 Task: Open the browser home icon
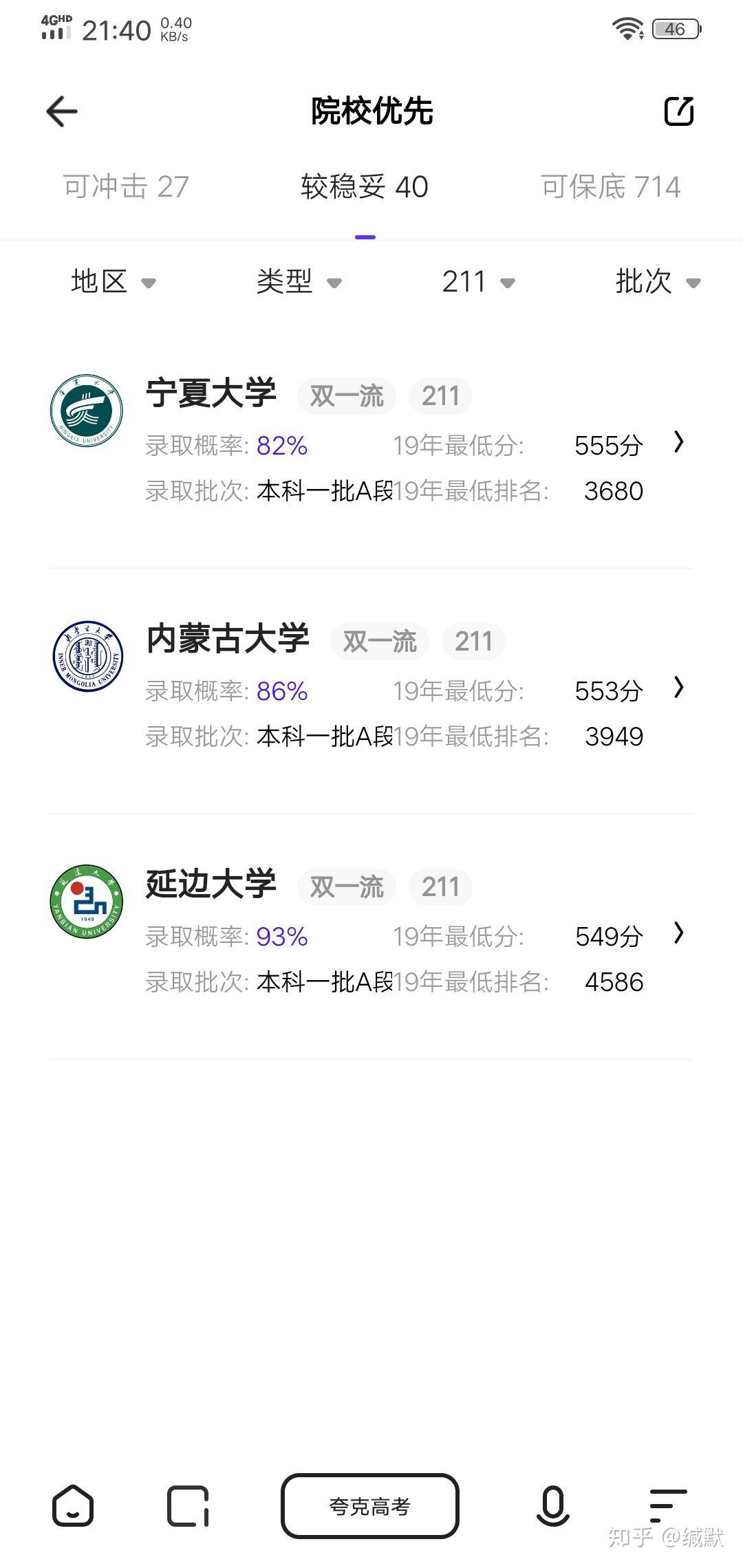pyautogui.click(x=73, y=1506)
